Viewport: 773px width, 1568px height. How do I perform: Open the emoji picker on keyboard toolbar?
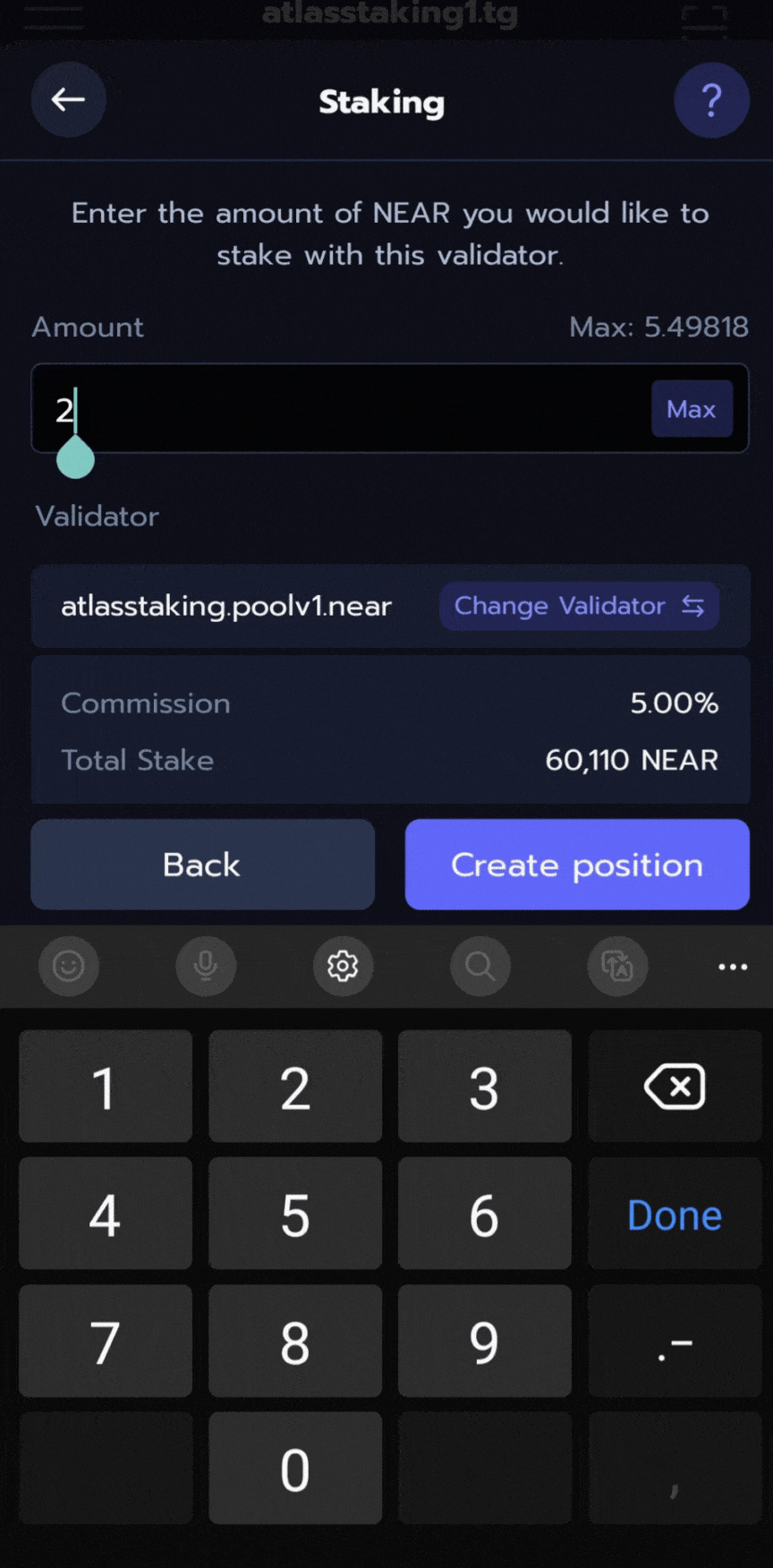tap(68, 967)
